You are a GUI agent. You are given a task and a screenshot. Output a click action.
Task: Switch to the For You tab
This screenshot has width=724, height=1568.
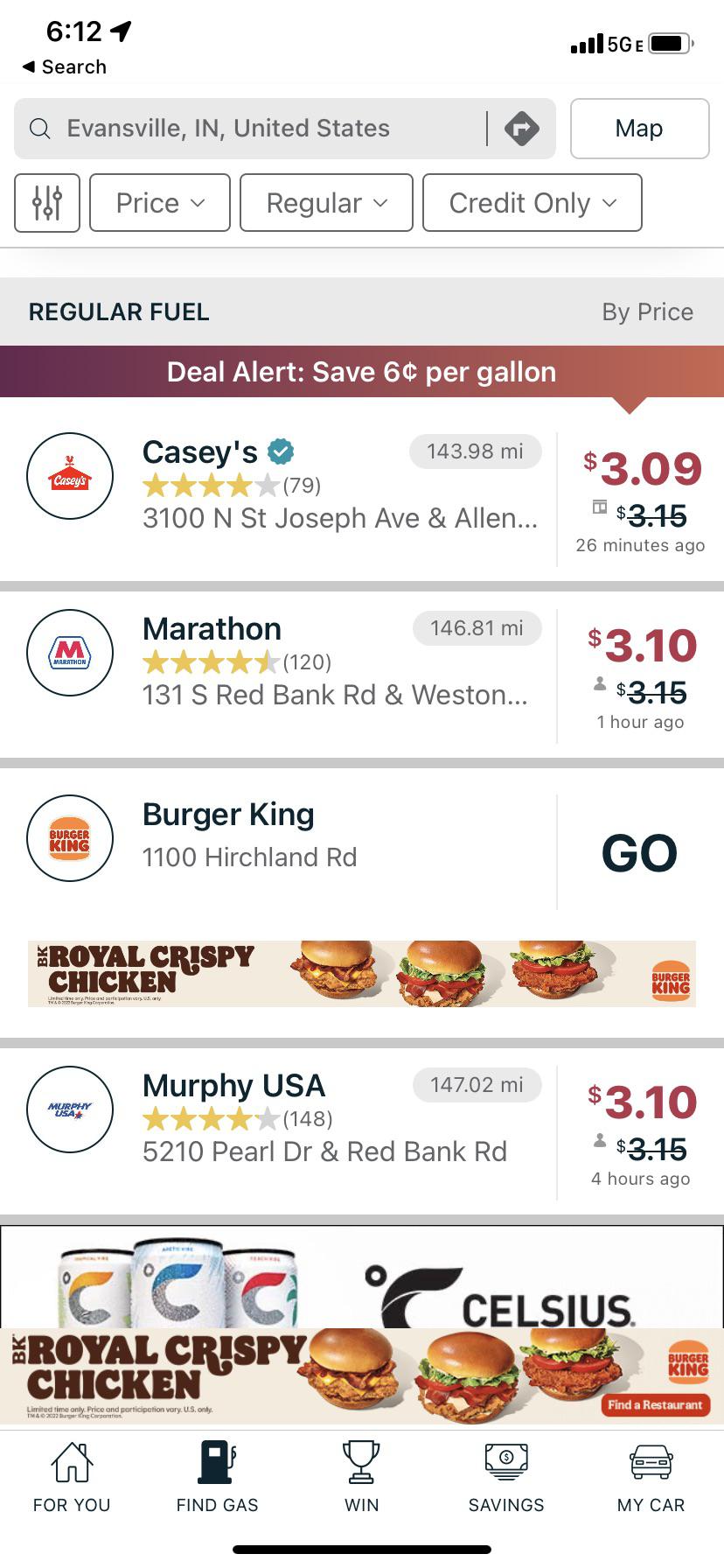coord(72,1478)
